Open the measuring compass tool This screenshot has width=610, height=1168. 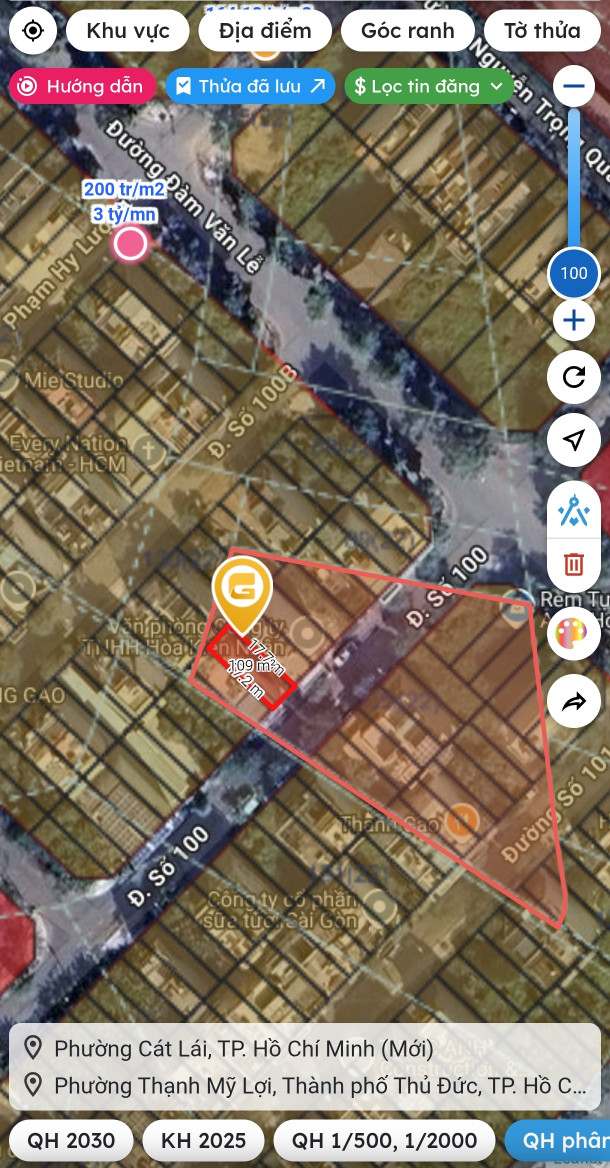(x=573, y=512)
